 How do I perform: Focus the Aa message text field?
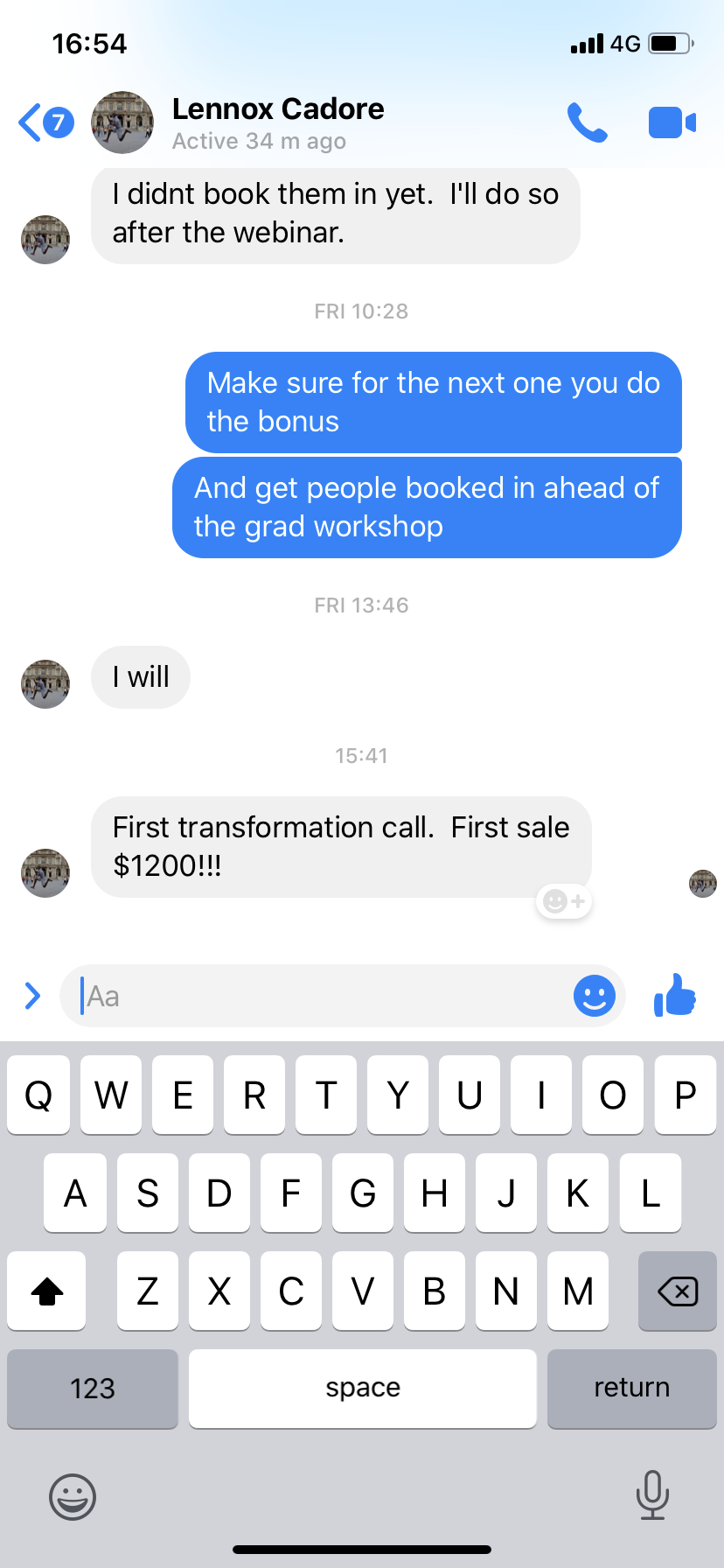click(x=324, y=996)
